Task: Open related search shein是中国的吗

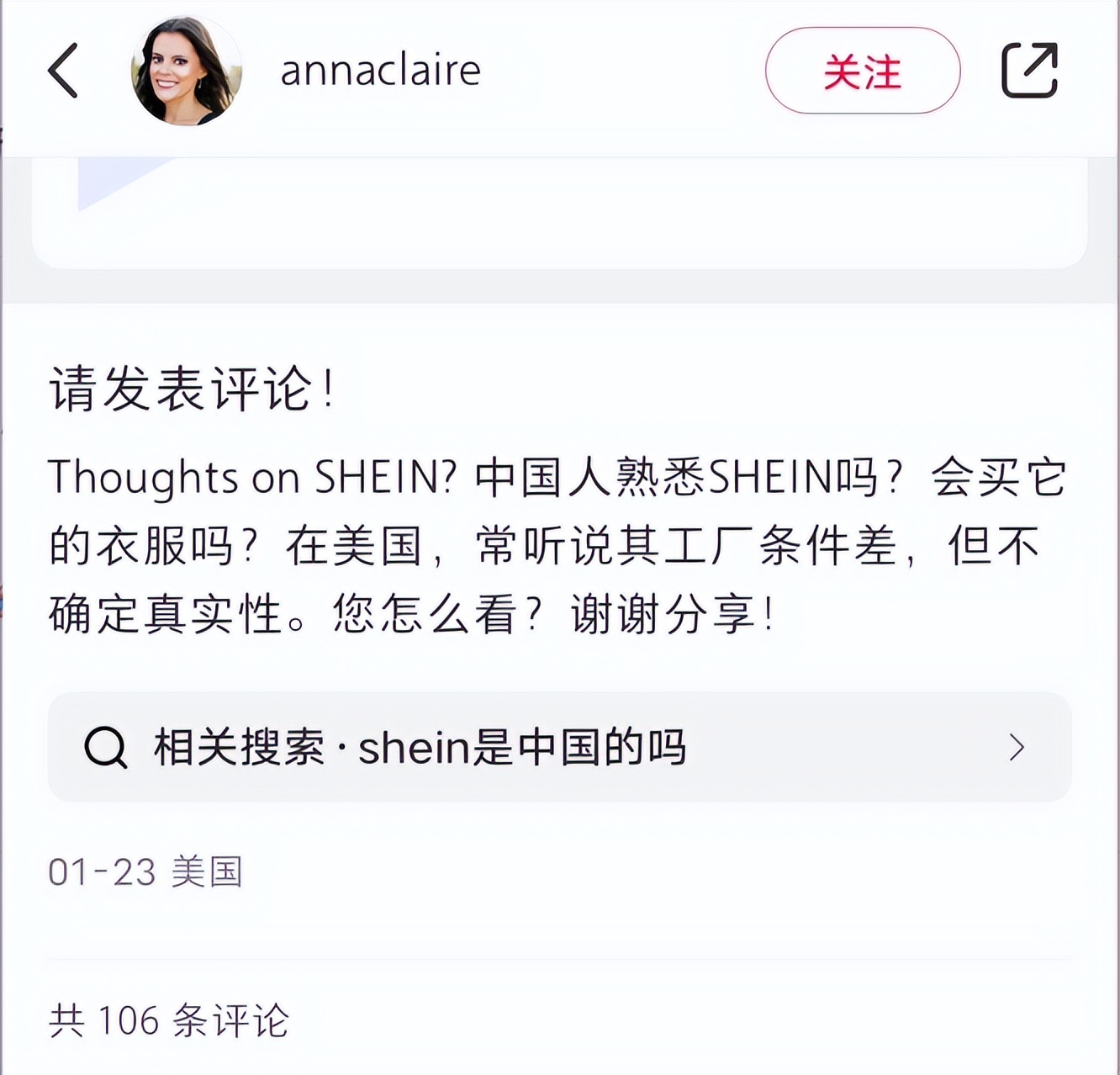Action: click(559, 747)
